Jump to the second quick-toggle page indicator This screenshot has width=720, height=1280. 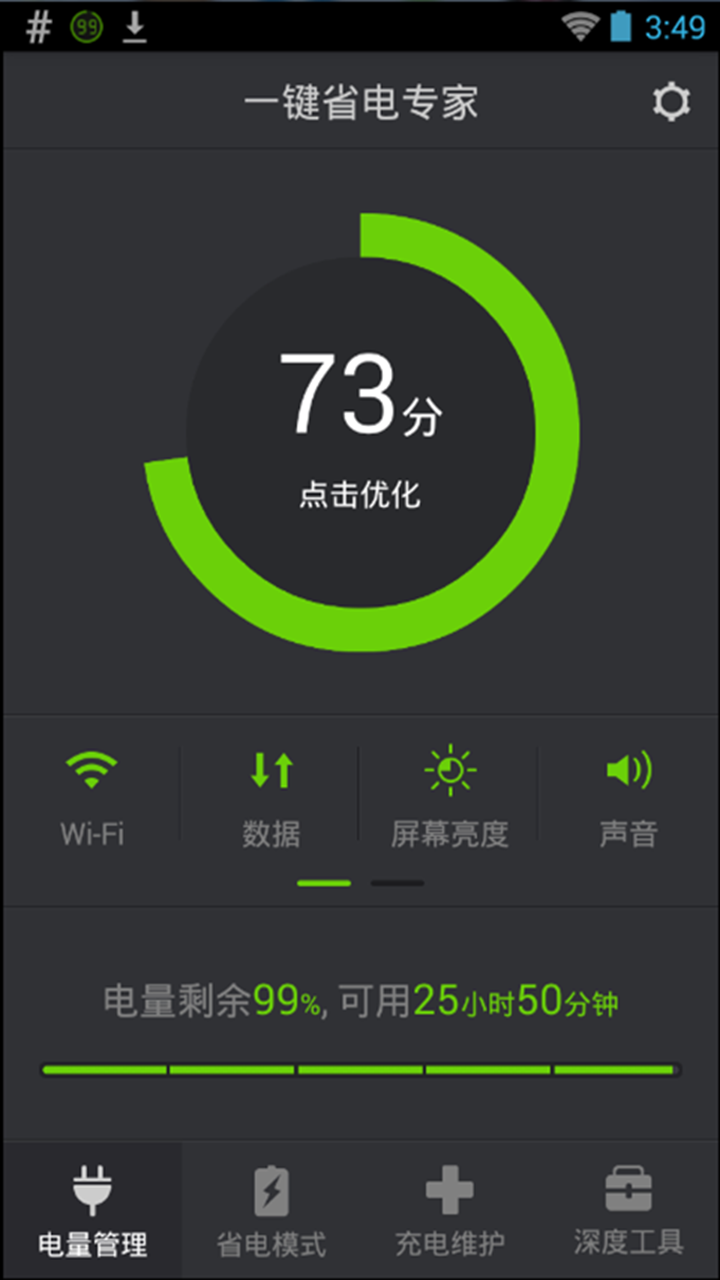click(397, 883)
